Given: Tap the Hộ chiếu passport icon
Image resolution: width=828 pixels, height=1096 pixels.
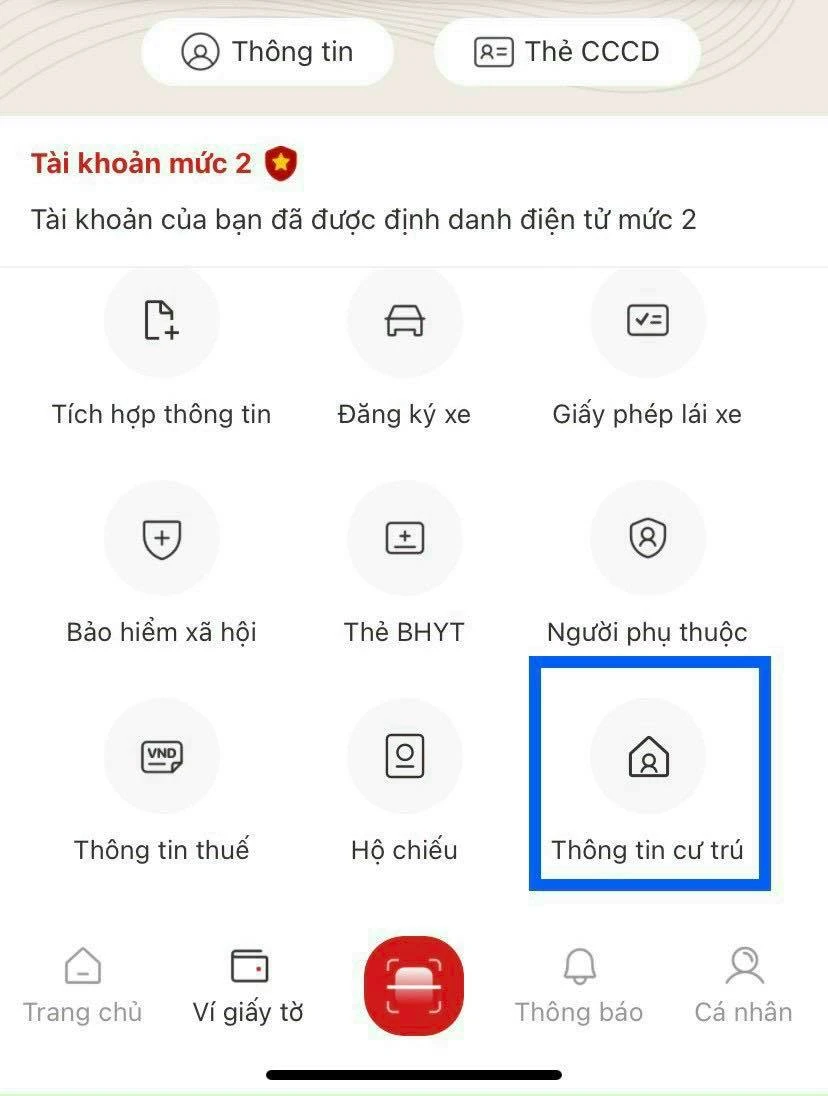Looking at the screenshot, I should point(404,757).
